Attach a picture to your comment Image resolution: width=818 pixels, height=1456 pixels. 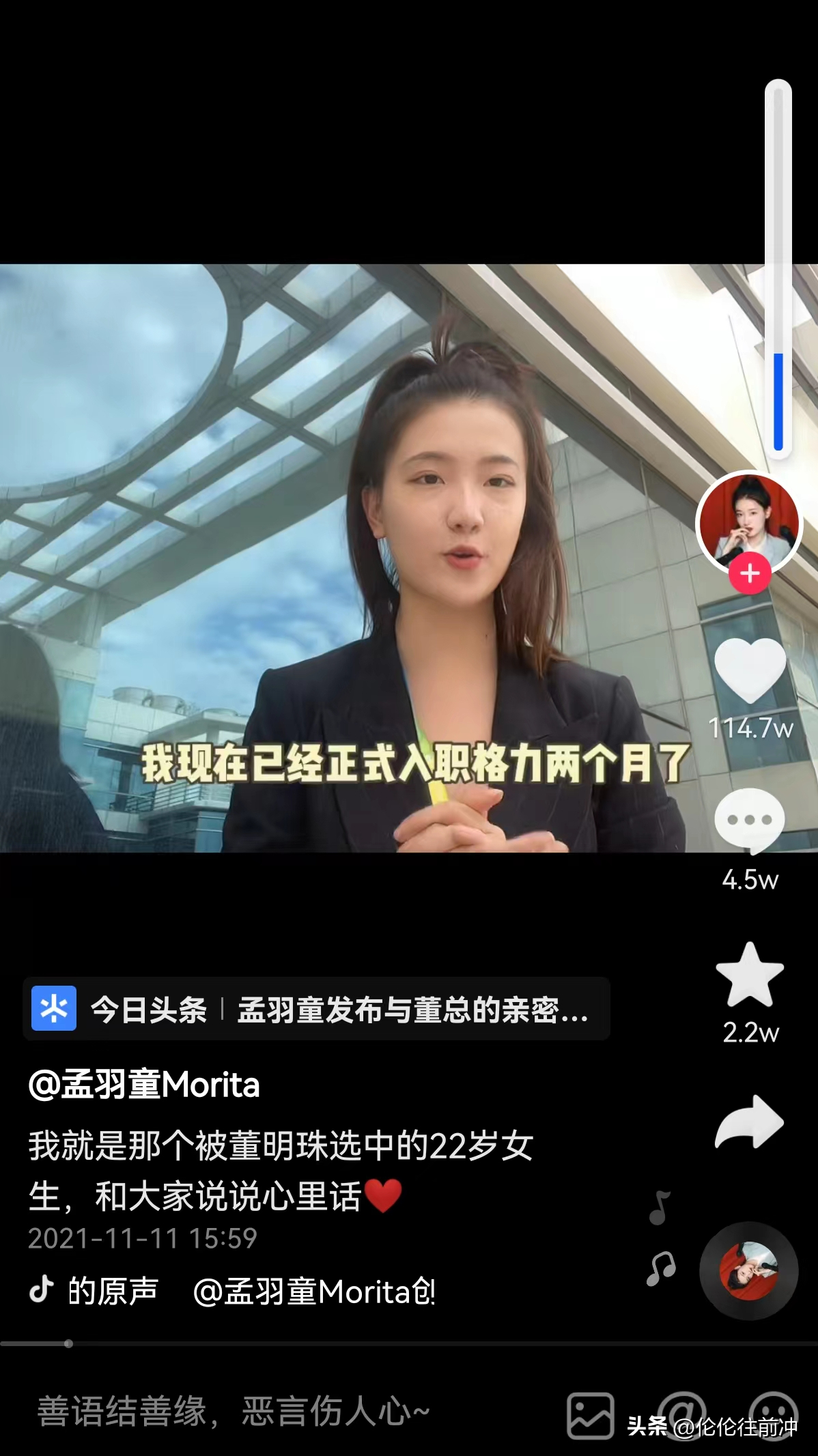click(x=590, y=1416)
